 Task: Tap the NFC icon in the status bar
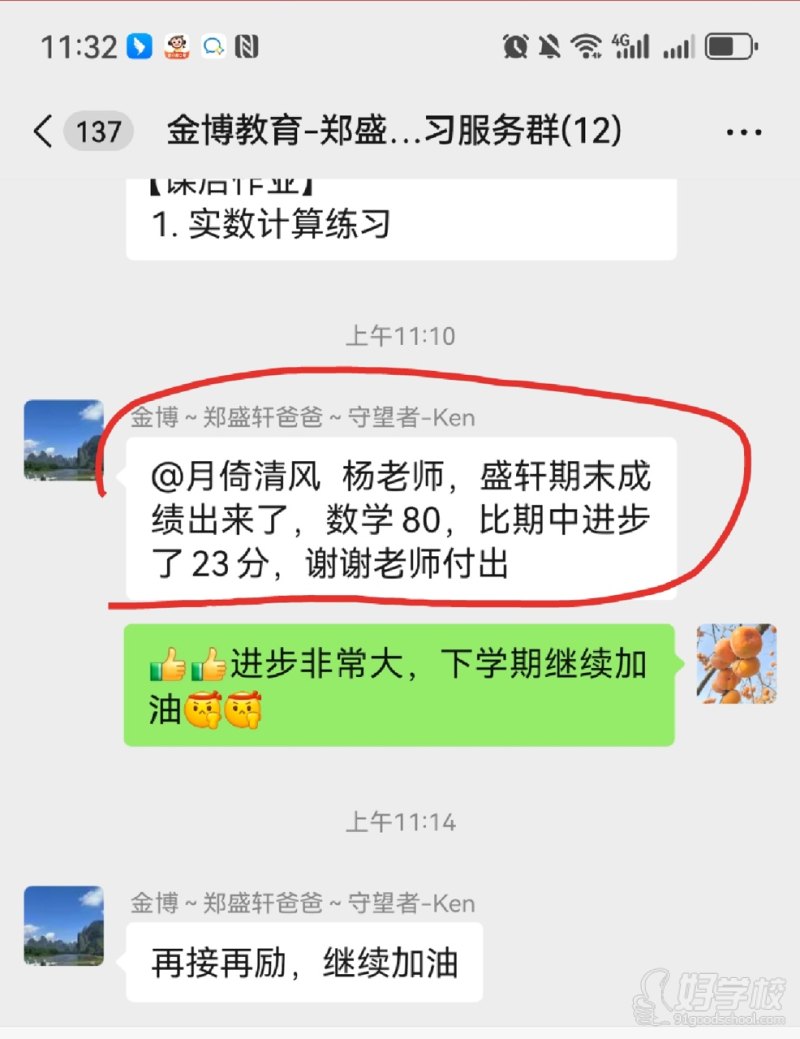pos(248,44)
